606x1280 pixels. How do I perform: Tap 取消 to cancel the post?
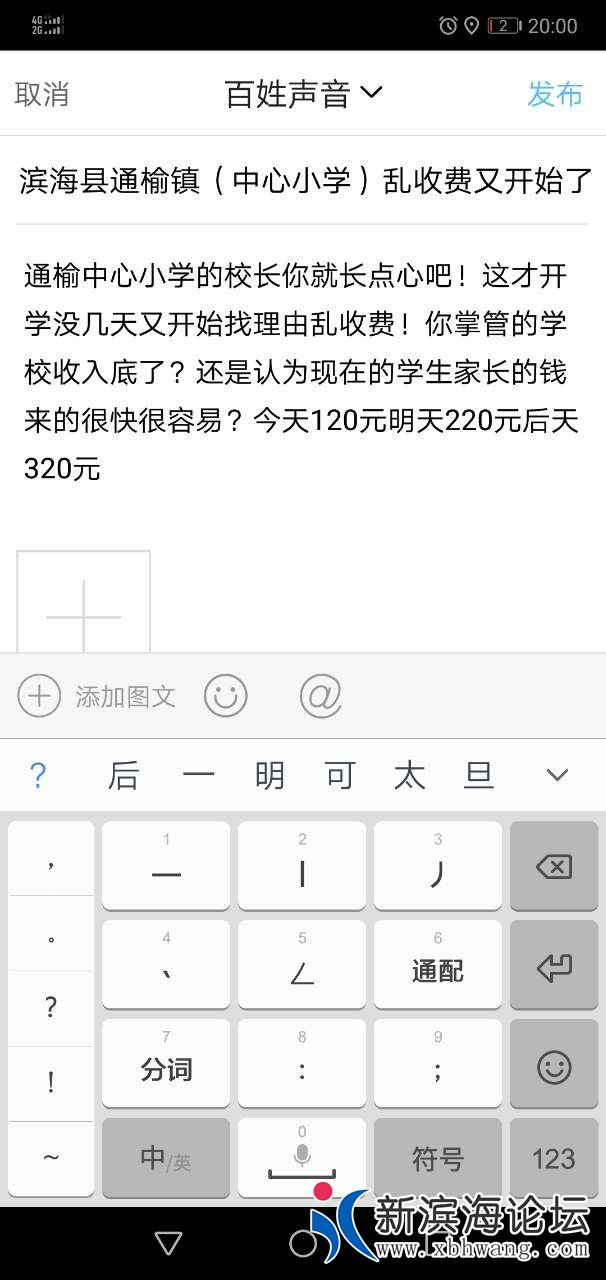point(42,95)
